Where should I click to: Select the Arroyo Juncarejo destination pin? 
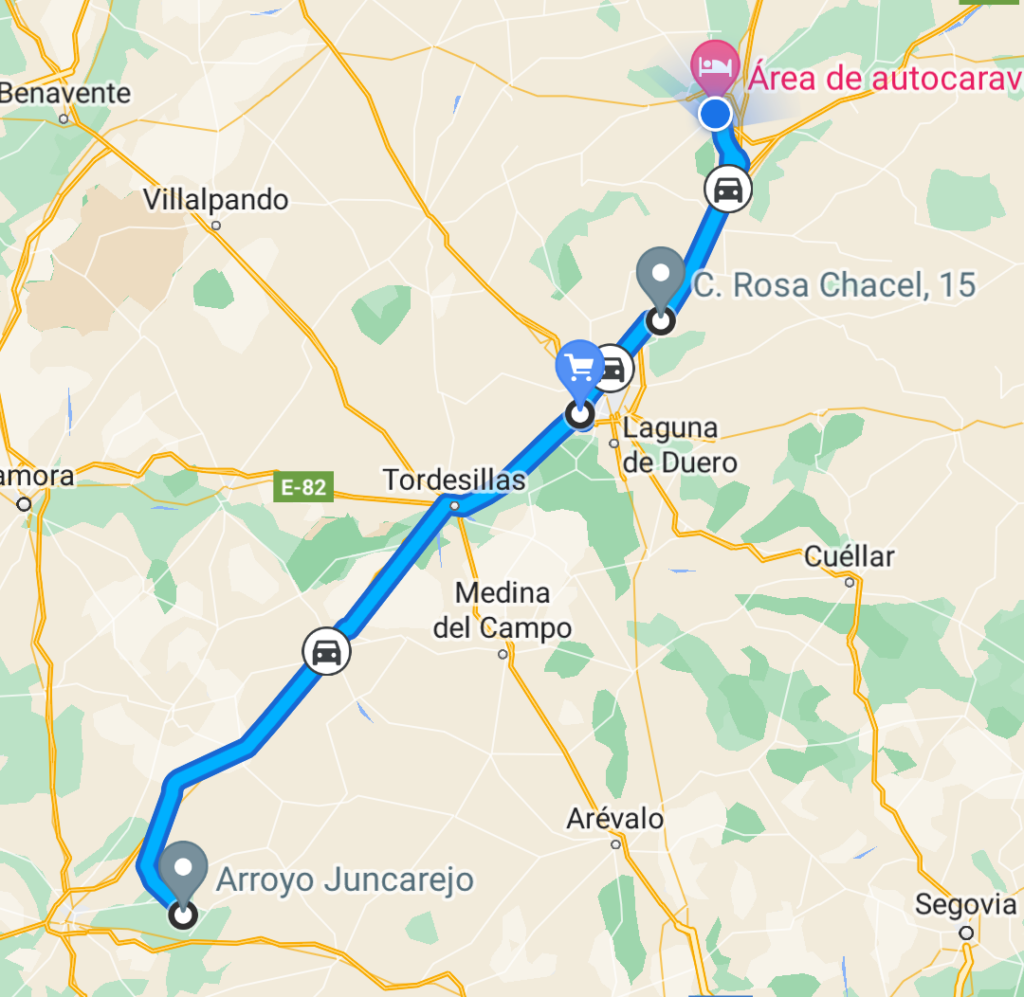pyautogui.click(x=183, y=869)
